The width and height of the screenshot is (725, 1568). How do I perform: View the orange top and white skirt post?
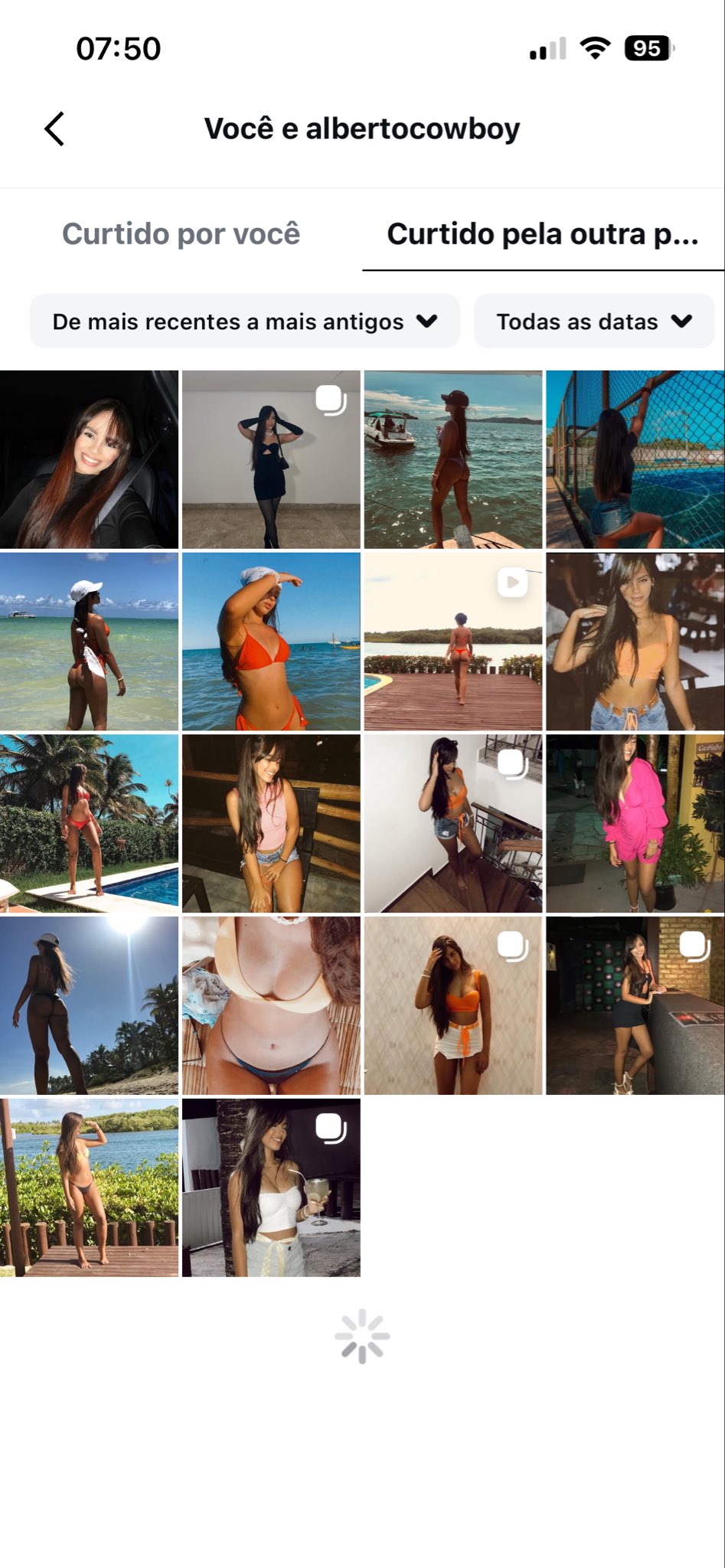coord(453,1005)
